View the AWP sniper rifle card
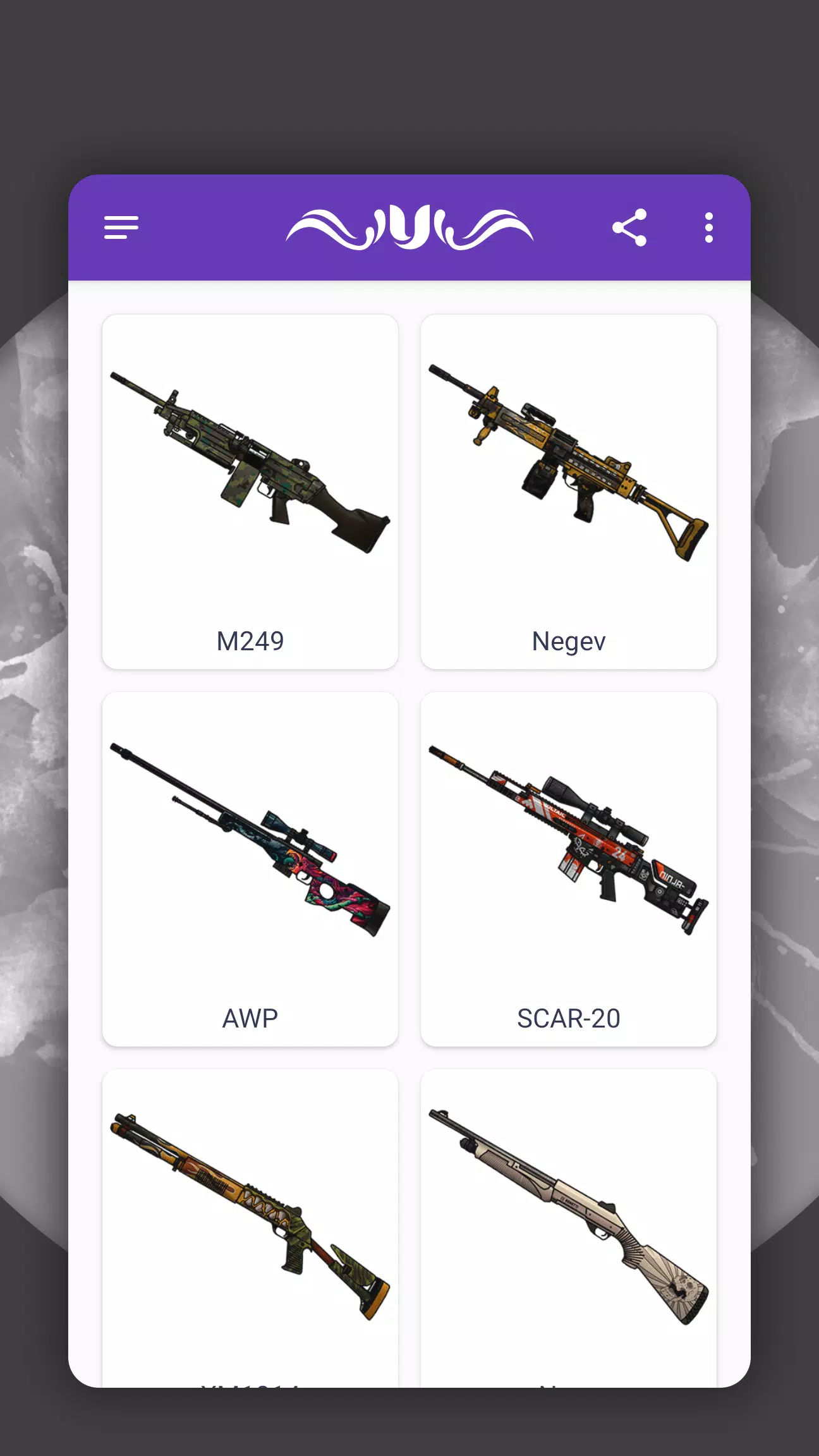This screenshot has height=1456, width=819. tap(250, 868)
